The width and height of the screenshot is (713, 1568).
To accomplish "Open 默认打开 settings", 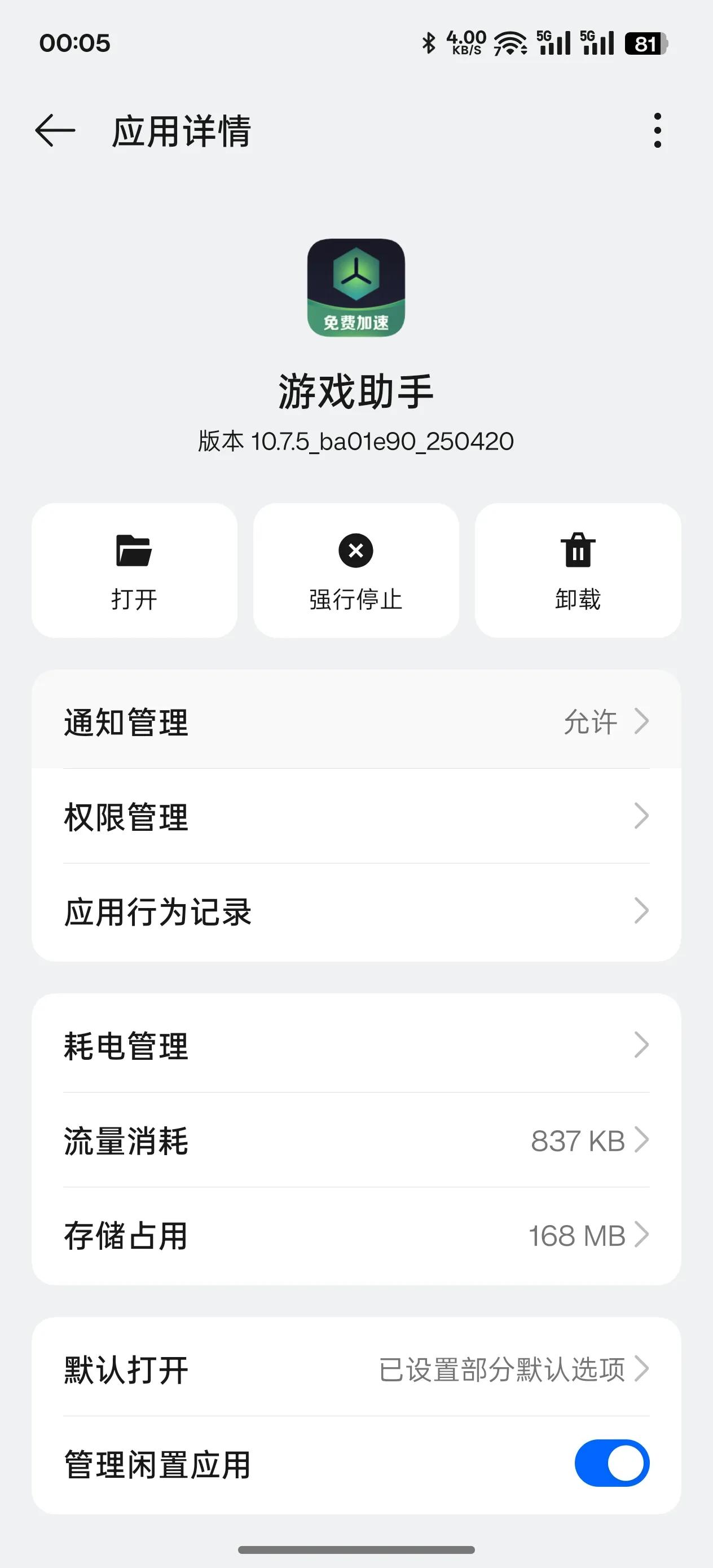I will pyautogui.click(x=356, y=1369).
